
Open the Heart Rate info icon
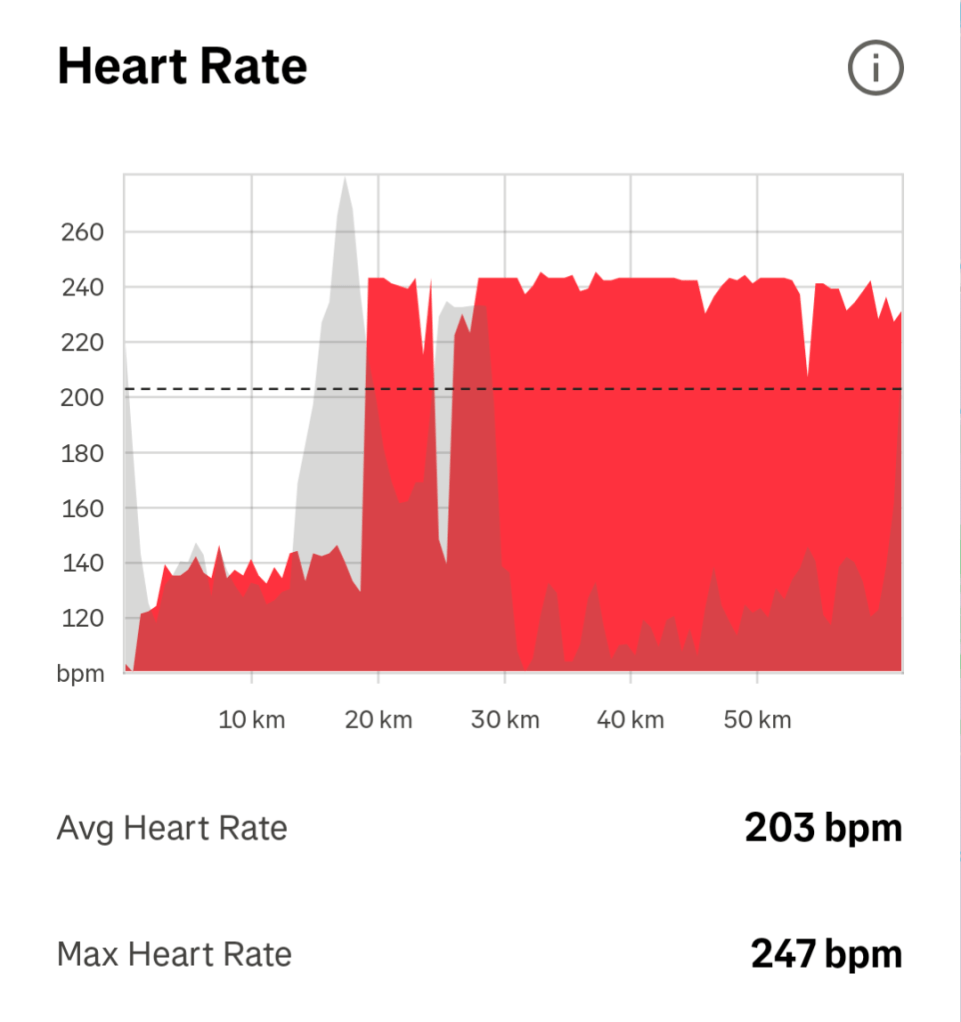tap(875, 68)
